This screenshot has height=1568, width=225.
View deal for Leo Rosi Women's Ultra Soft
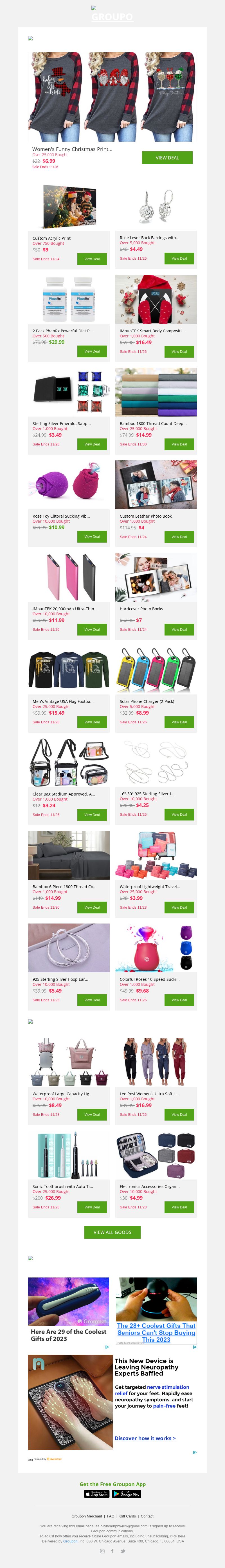point(179,1114)
